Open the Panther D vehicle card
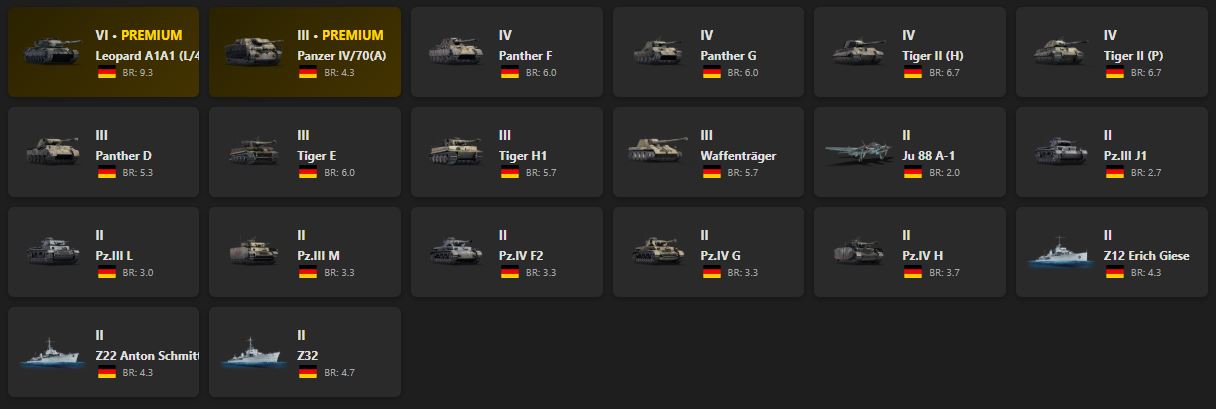 pos(103,152)
